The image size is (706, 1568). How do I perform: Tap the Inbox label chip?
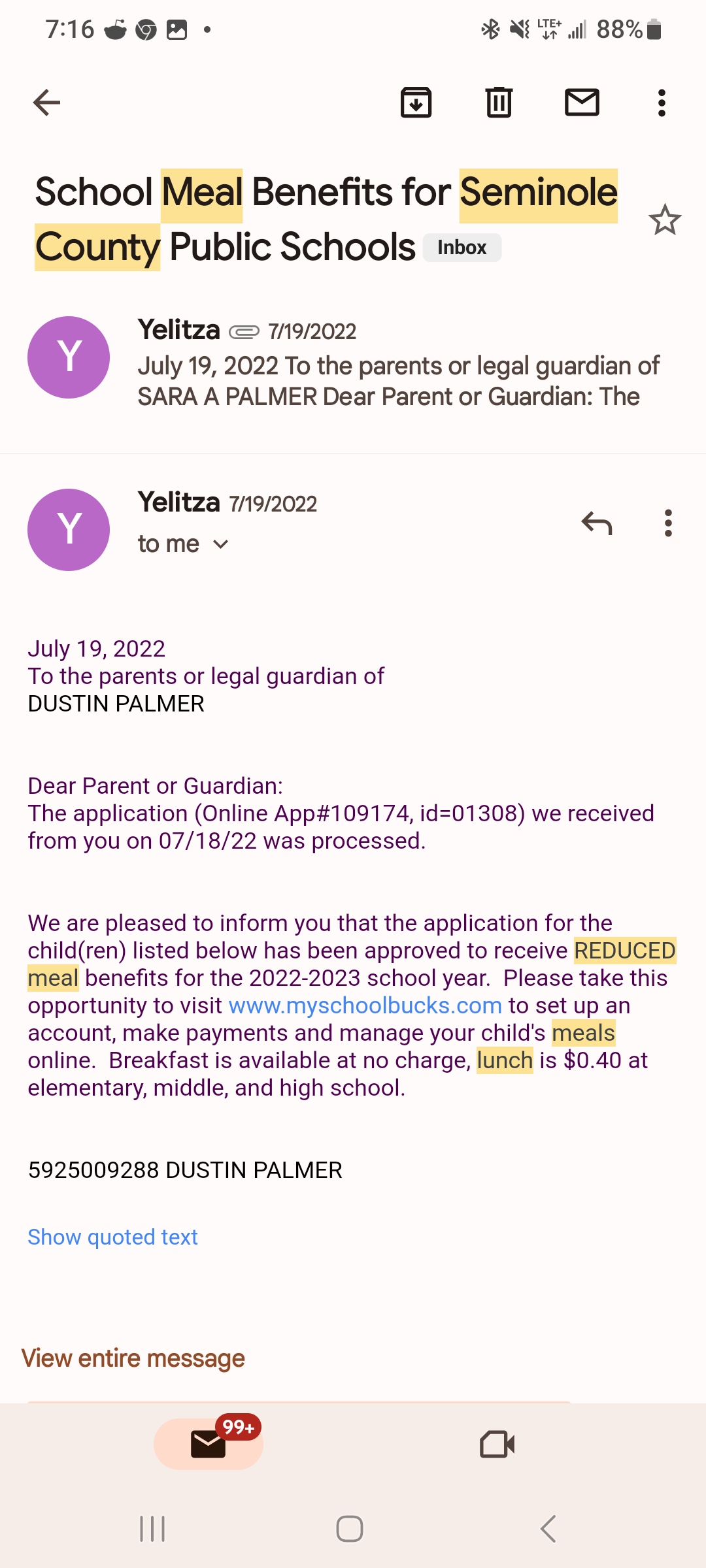[x=462, y=248]
